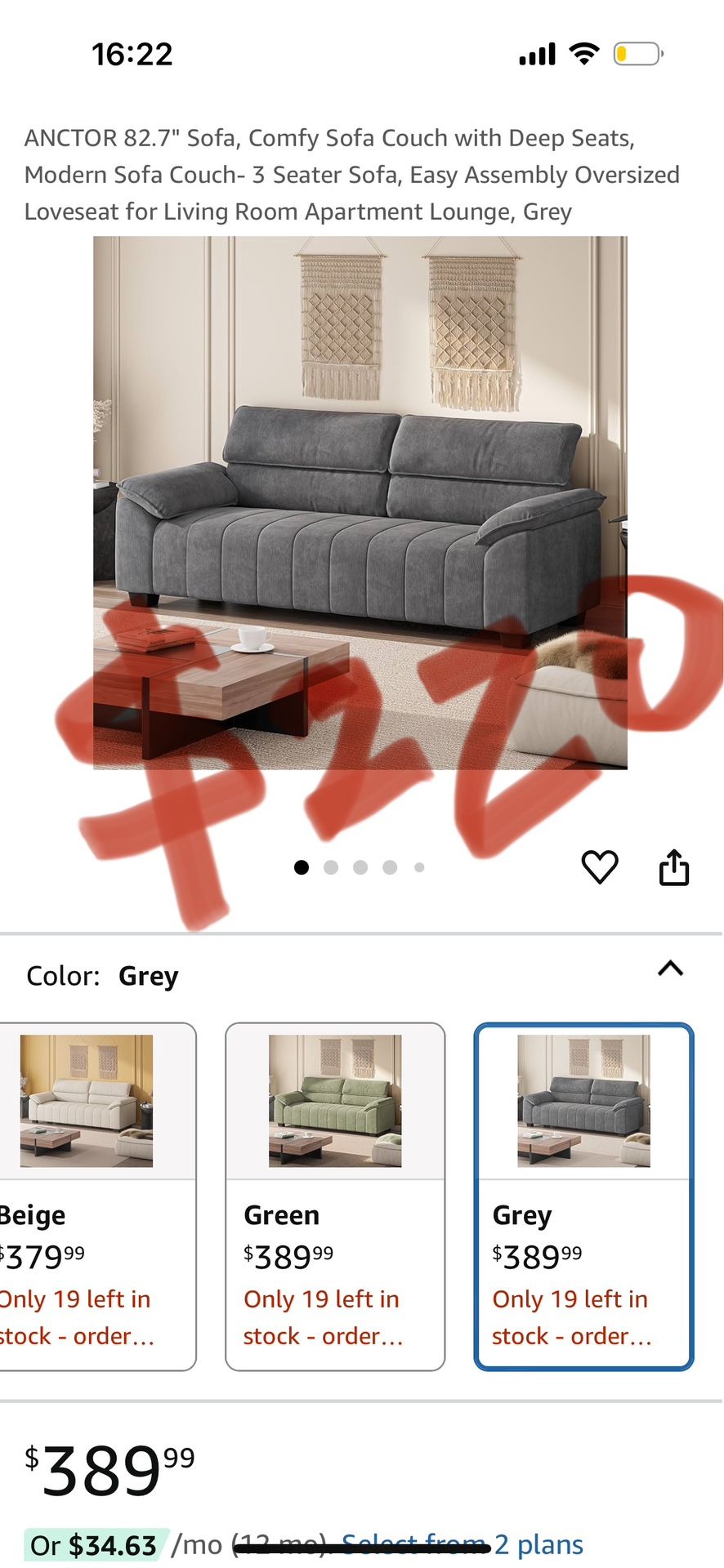
Task: Select the Beige color option
Action: tap(90, 1196)
